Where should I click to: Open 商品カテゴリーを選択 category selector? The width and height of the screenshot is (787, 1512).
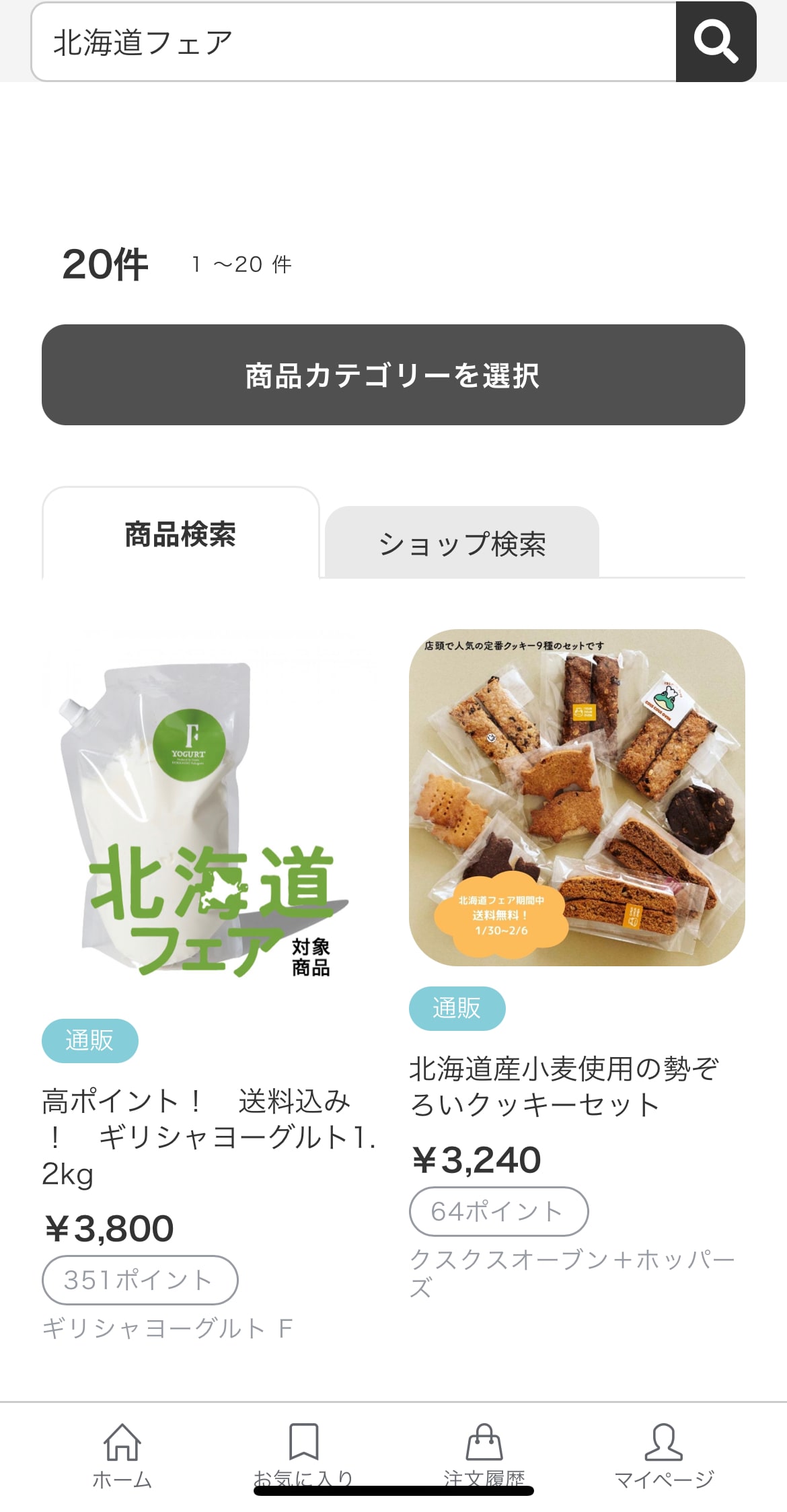(x=394, y=375)
